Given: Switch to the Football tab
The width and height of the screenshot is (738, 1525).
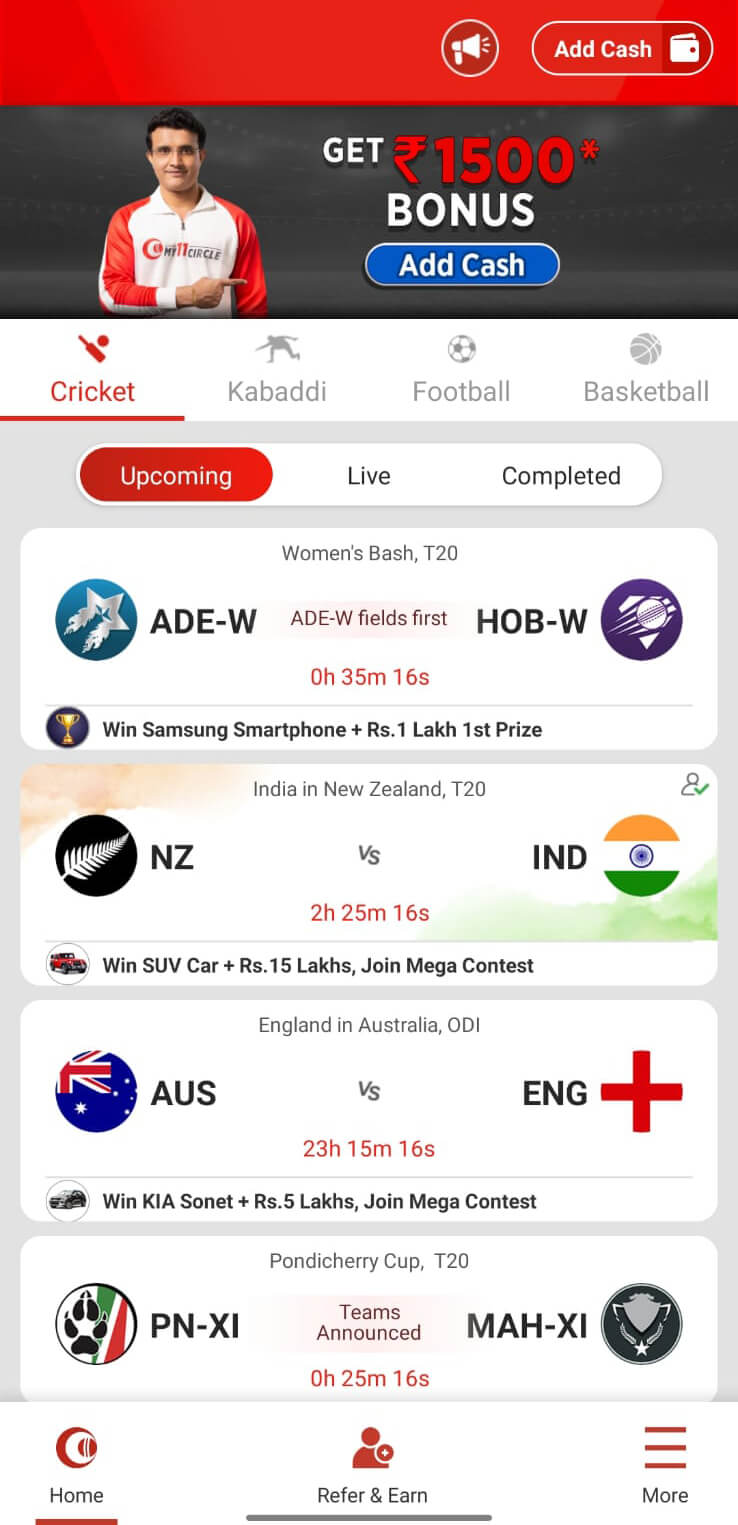Looking at the screenshot, I should (461, 370).
